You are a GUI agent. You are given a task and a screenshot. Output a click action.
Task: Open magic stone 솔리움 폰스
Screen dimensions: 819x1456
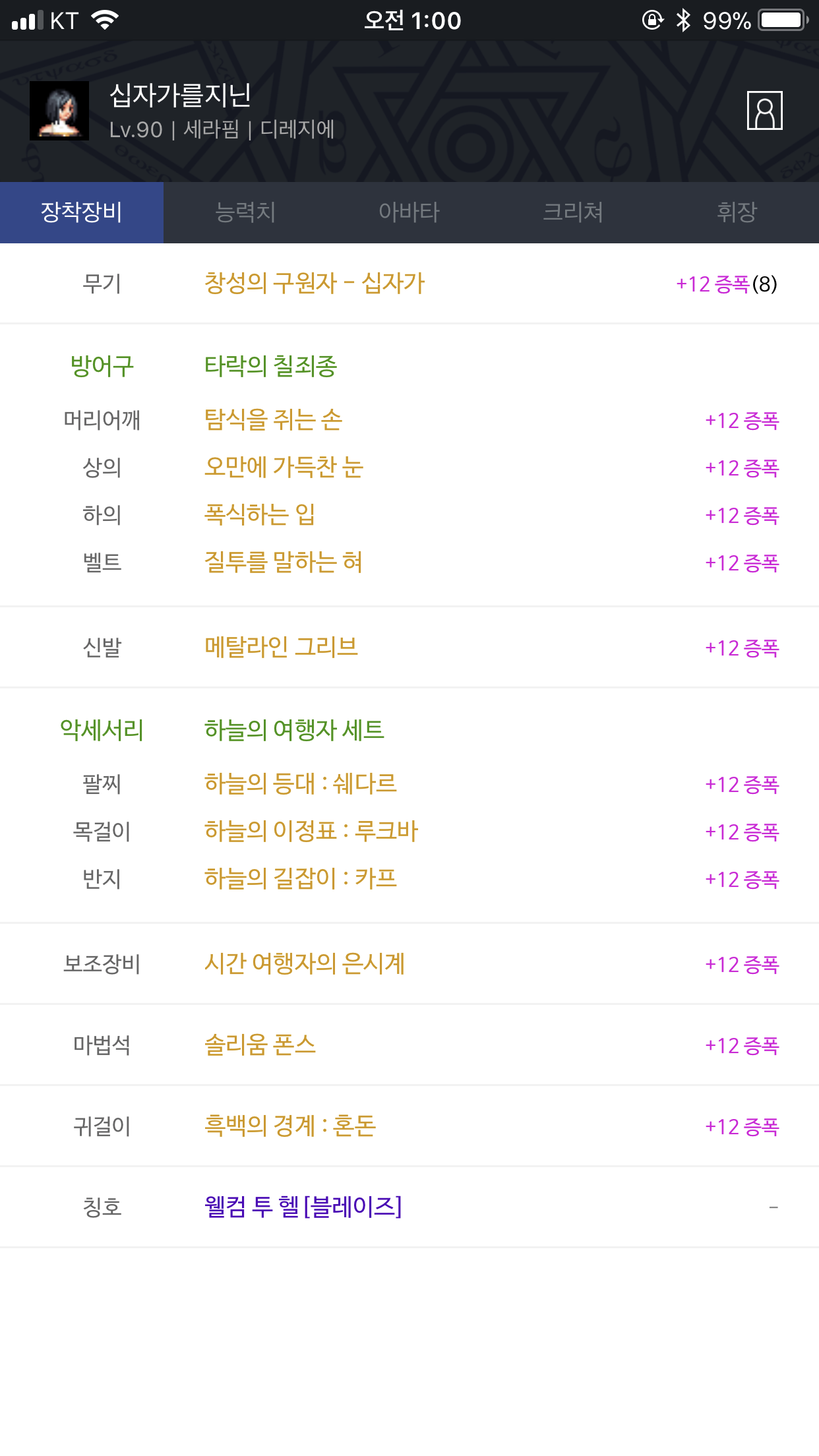coord(260,1045)
